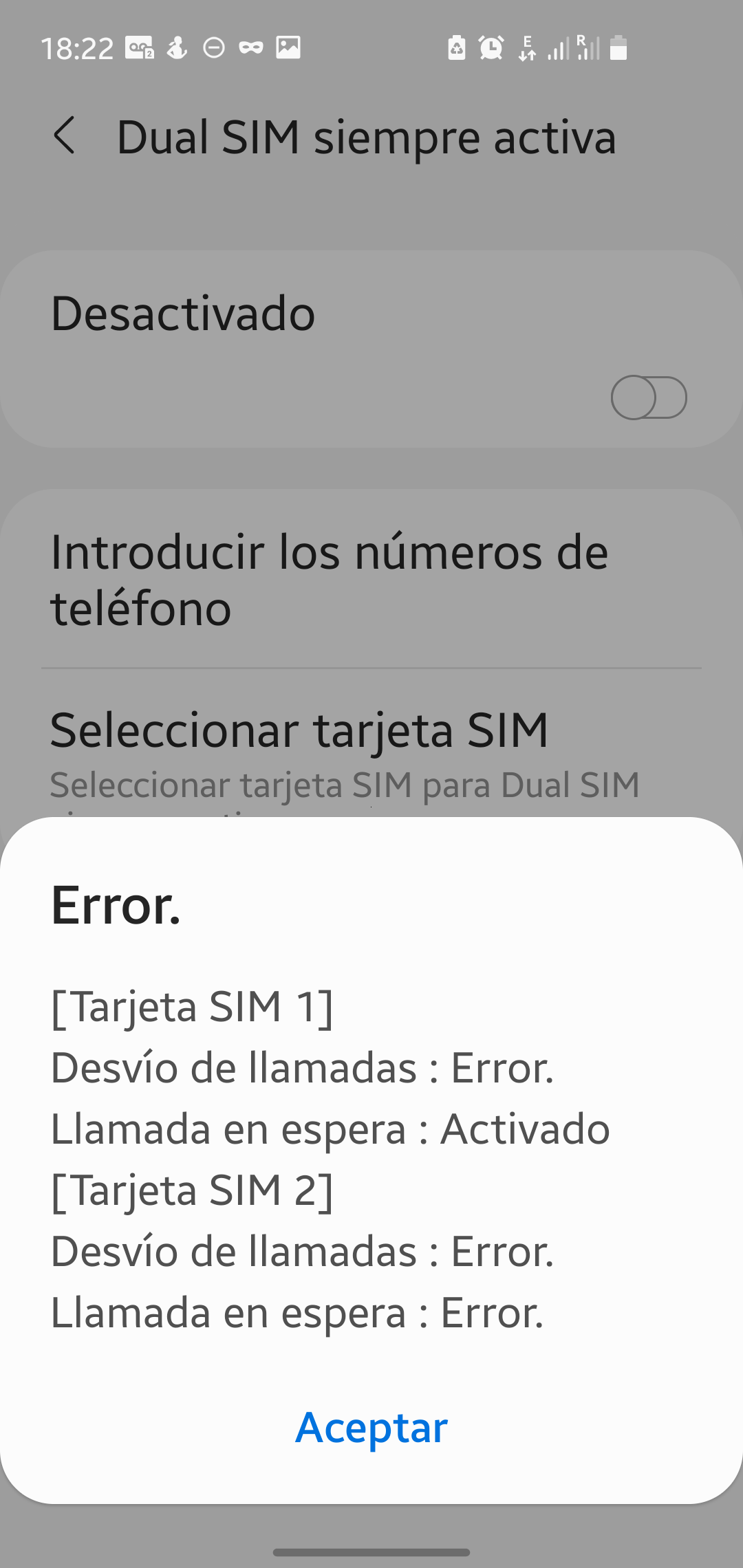
Task: Tap the alarm clock icon in the status bar
Action: [x=491, y=47]
